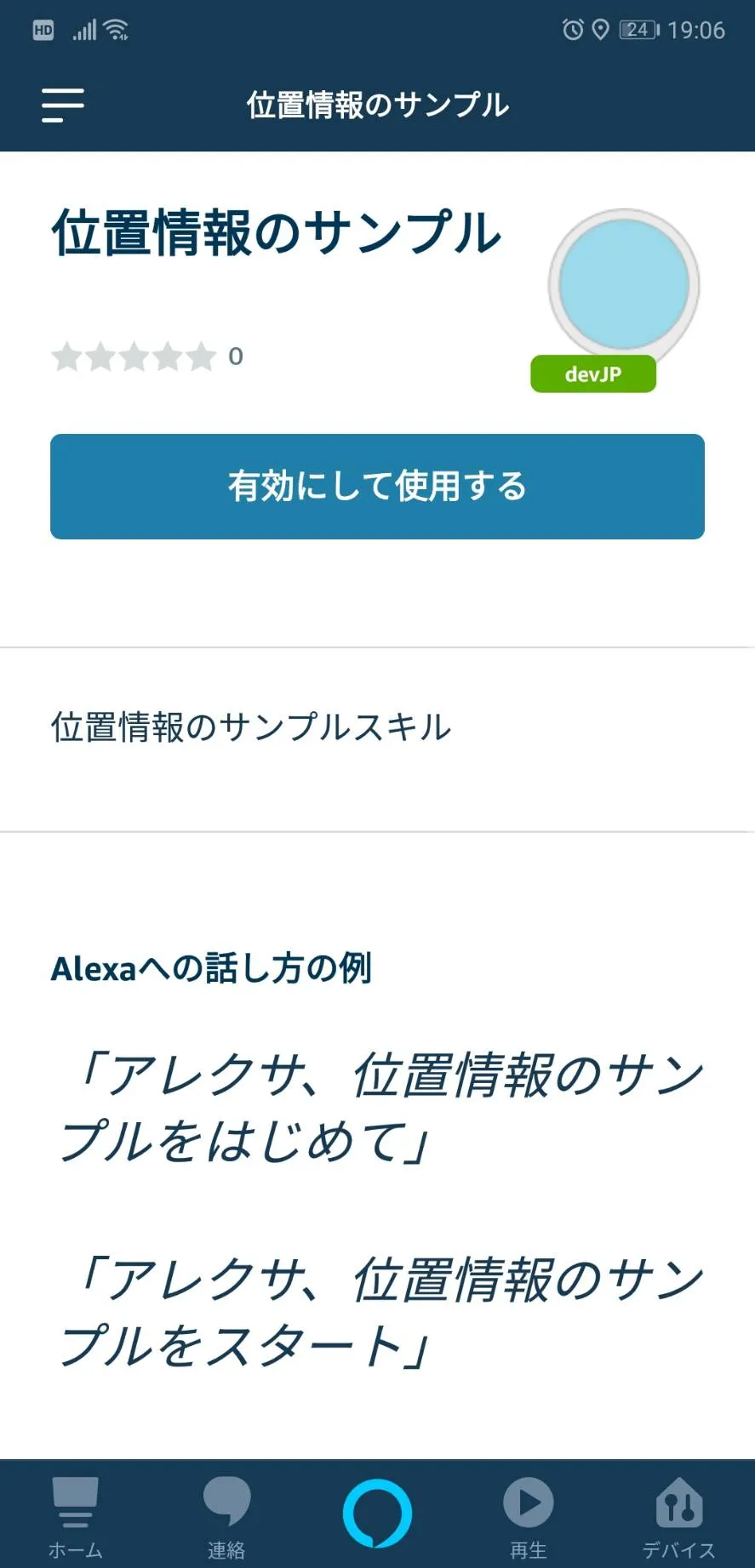This screenshot has width=755, height=1568.
Task: Activate the Alexa voice button
Action: [x=377, y=1514]
